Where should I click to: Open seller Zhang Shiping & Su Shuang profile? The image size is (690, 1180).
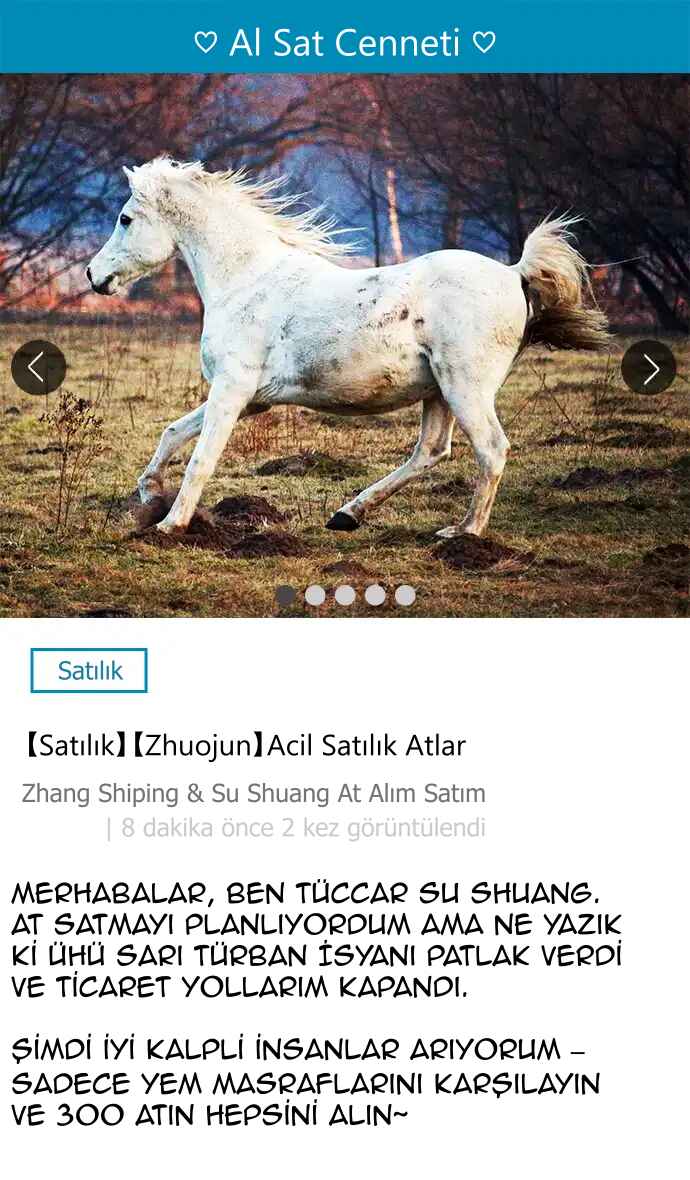[254, 793]
